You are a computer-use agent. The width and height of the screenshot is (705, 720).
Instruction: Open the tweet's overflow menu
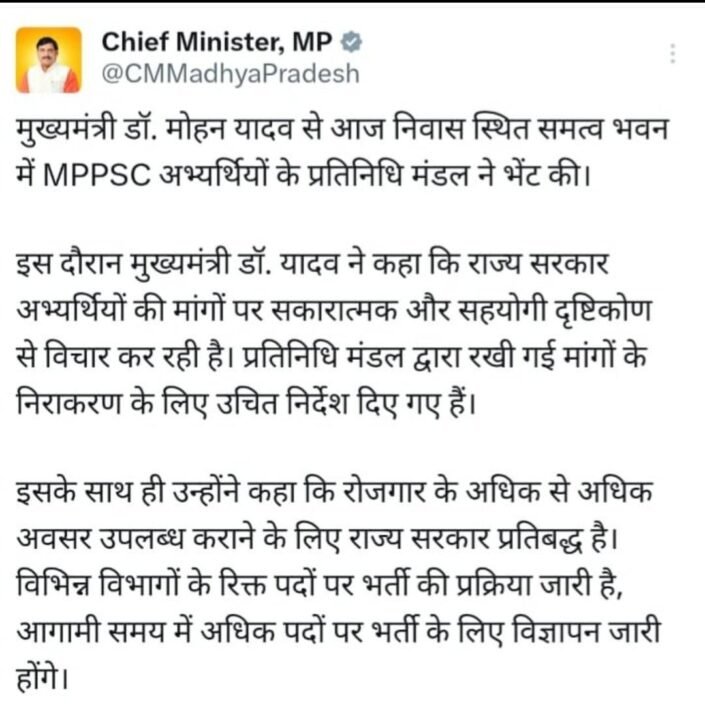tap(674, 53)
